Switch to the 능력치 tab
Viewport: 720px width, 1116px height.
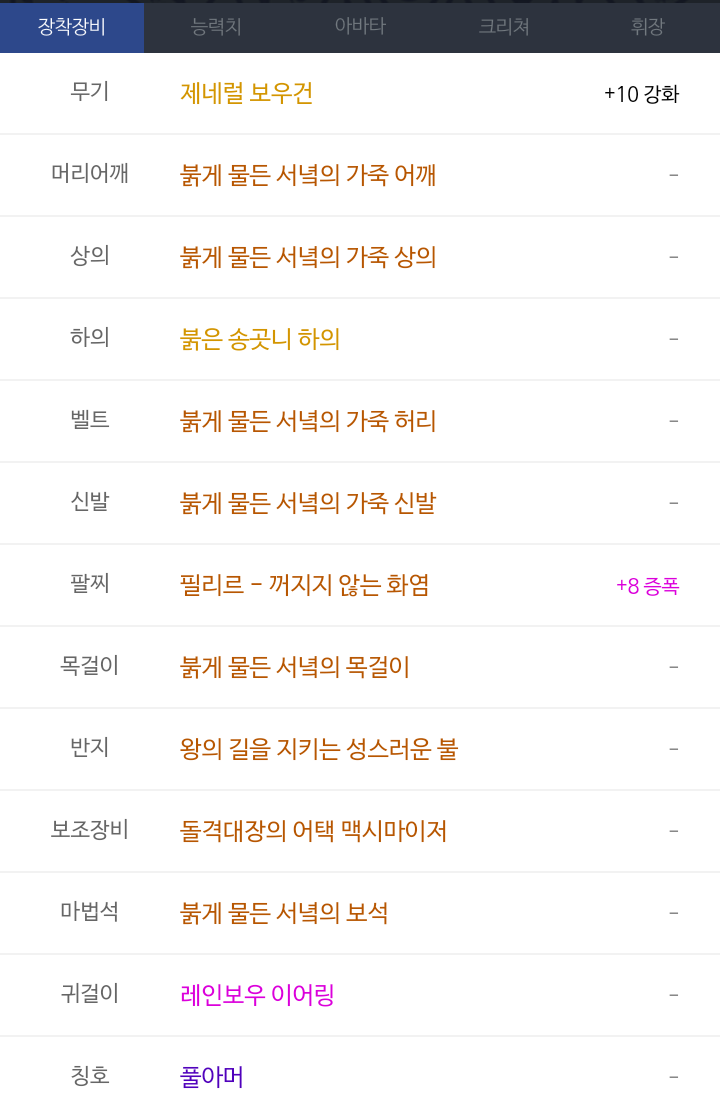click(216, 27)
